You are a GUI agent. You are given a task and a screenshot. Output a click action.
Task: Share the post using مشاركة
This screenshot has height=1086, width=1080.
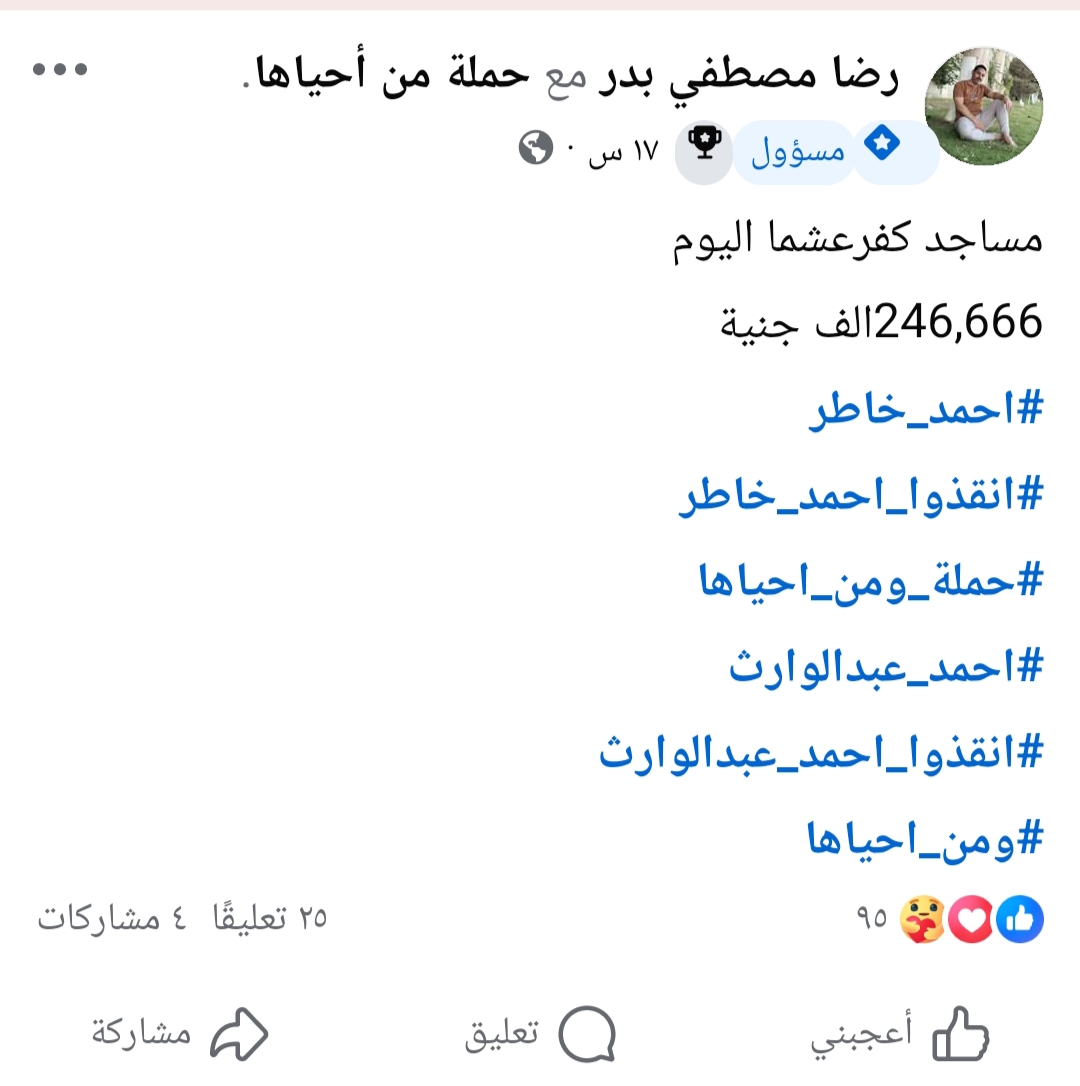coord(180,1035)
